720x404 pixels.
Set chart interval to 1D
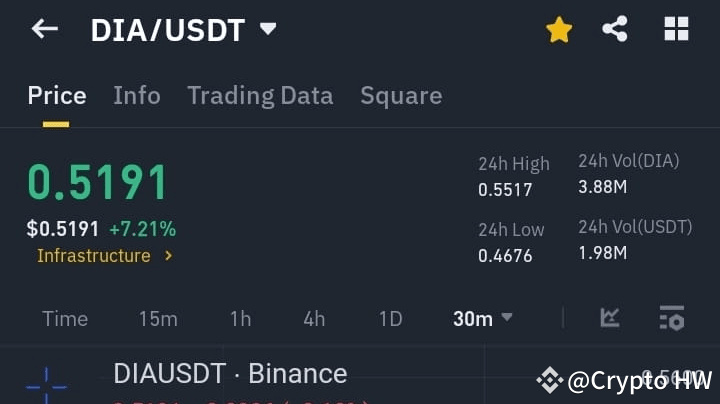point(391,319)
